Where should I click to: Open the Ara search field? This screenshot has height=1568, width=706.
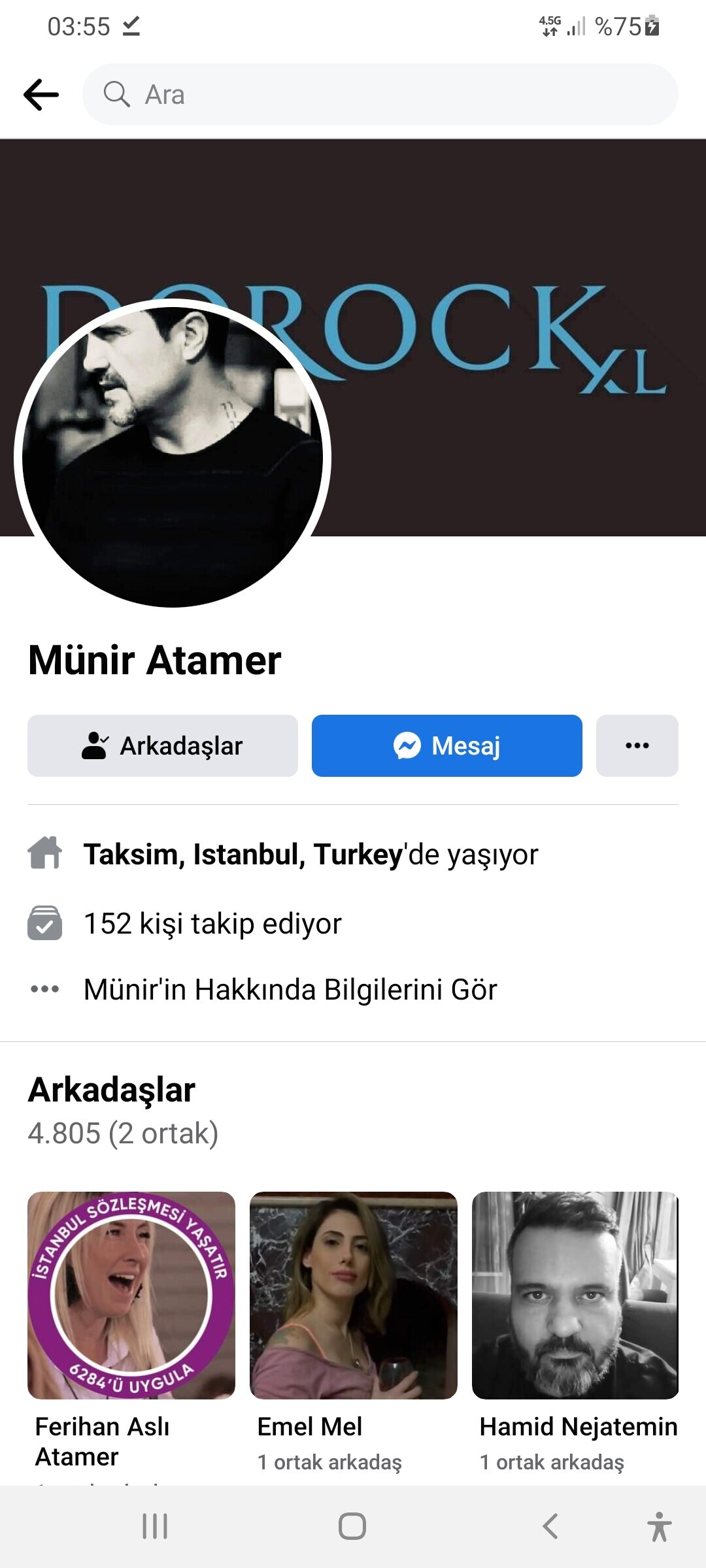click(380, 95)
